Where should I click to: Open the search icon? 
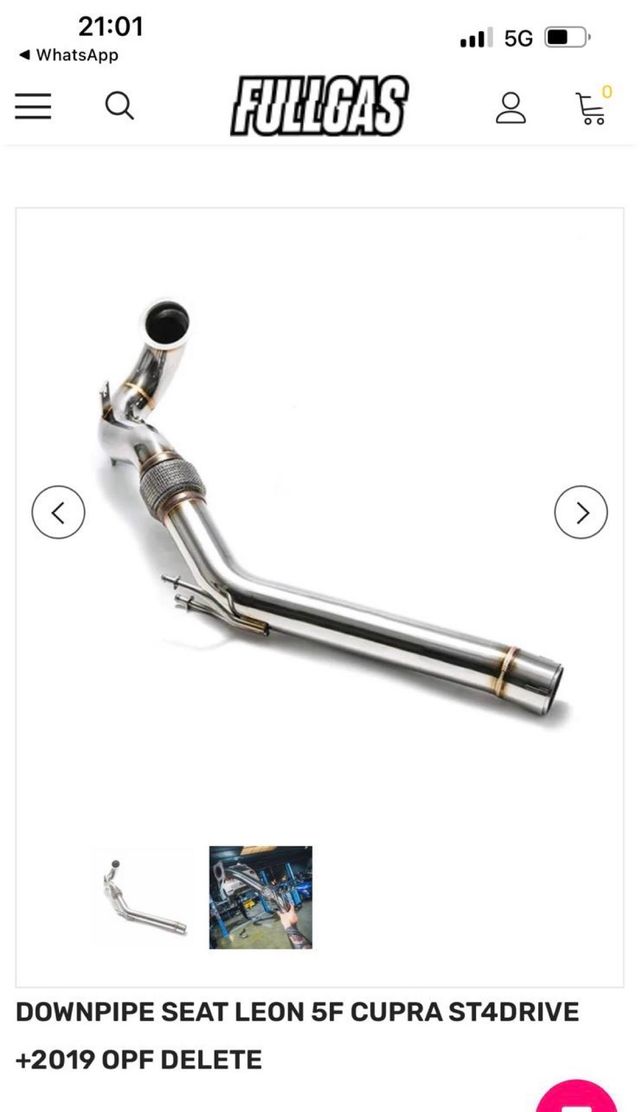(x=120, y=105)
